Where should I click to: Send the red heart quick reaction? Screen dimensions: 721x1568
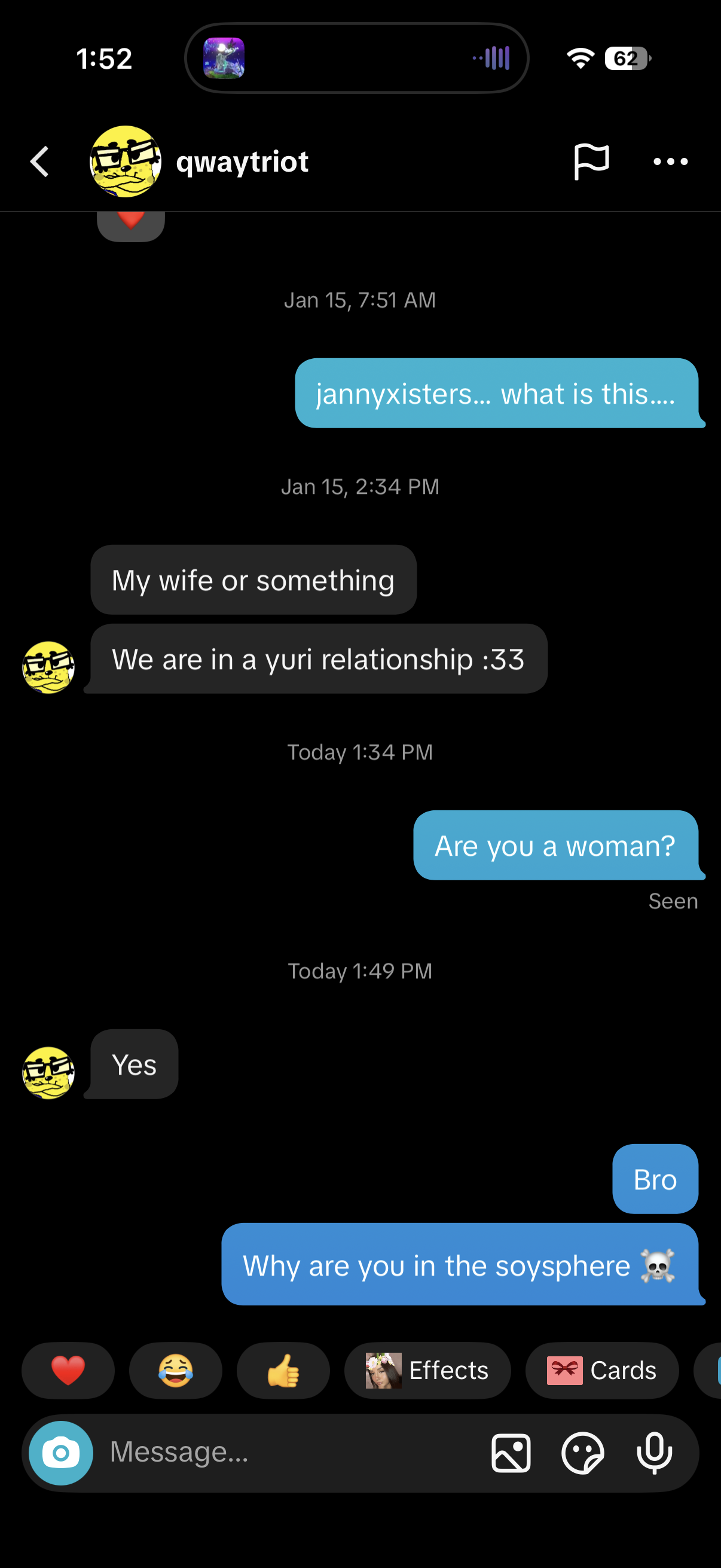point(68,1371)
